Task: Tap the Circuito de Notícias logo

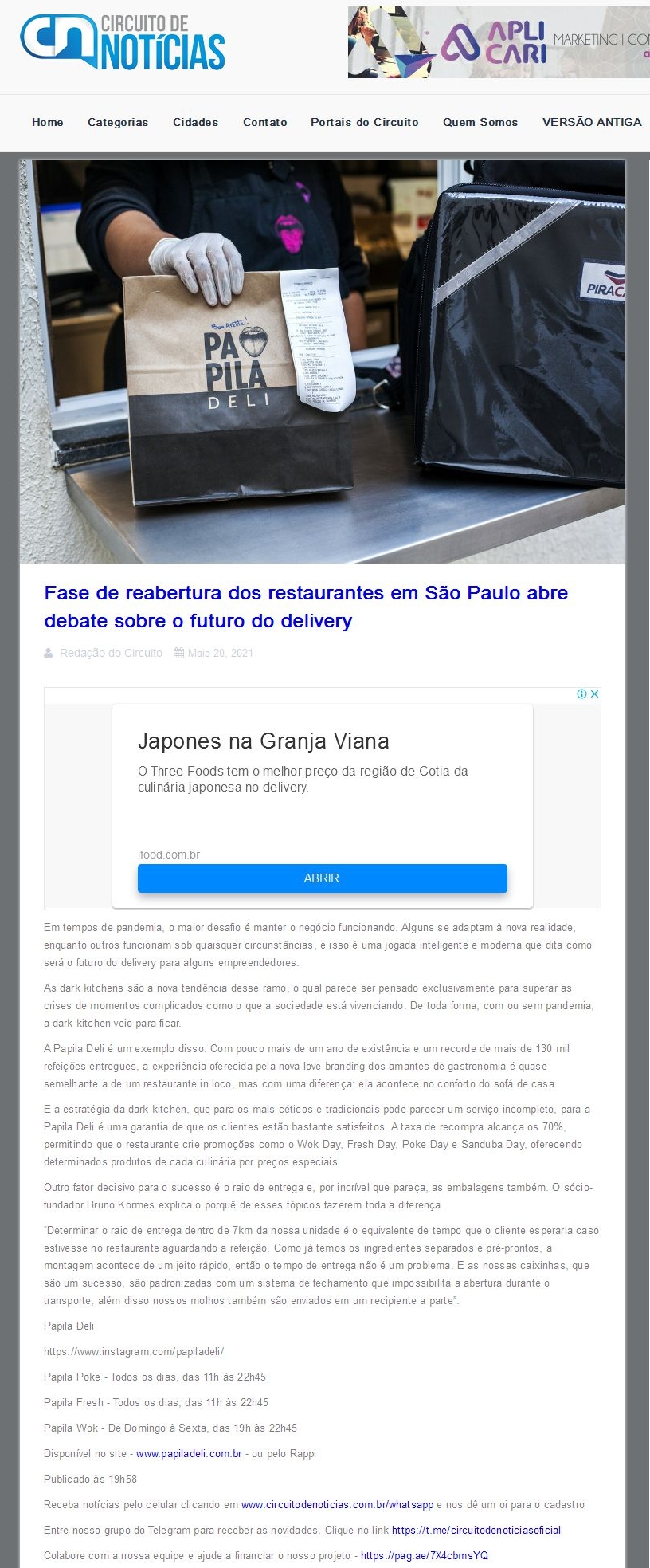Action: coord(123,42)
